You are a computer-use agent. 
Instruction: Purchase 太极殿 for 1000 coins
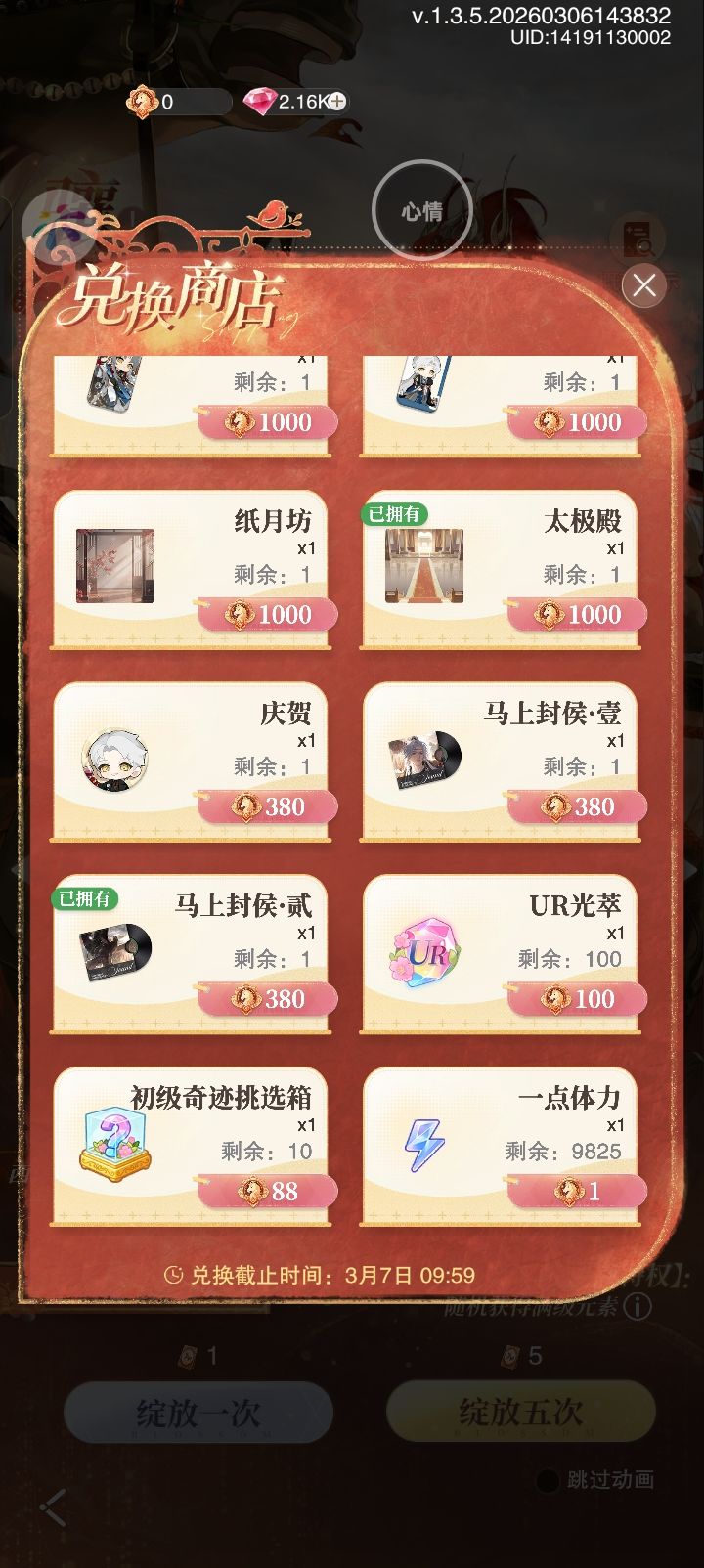(575, 616)
